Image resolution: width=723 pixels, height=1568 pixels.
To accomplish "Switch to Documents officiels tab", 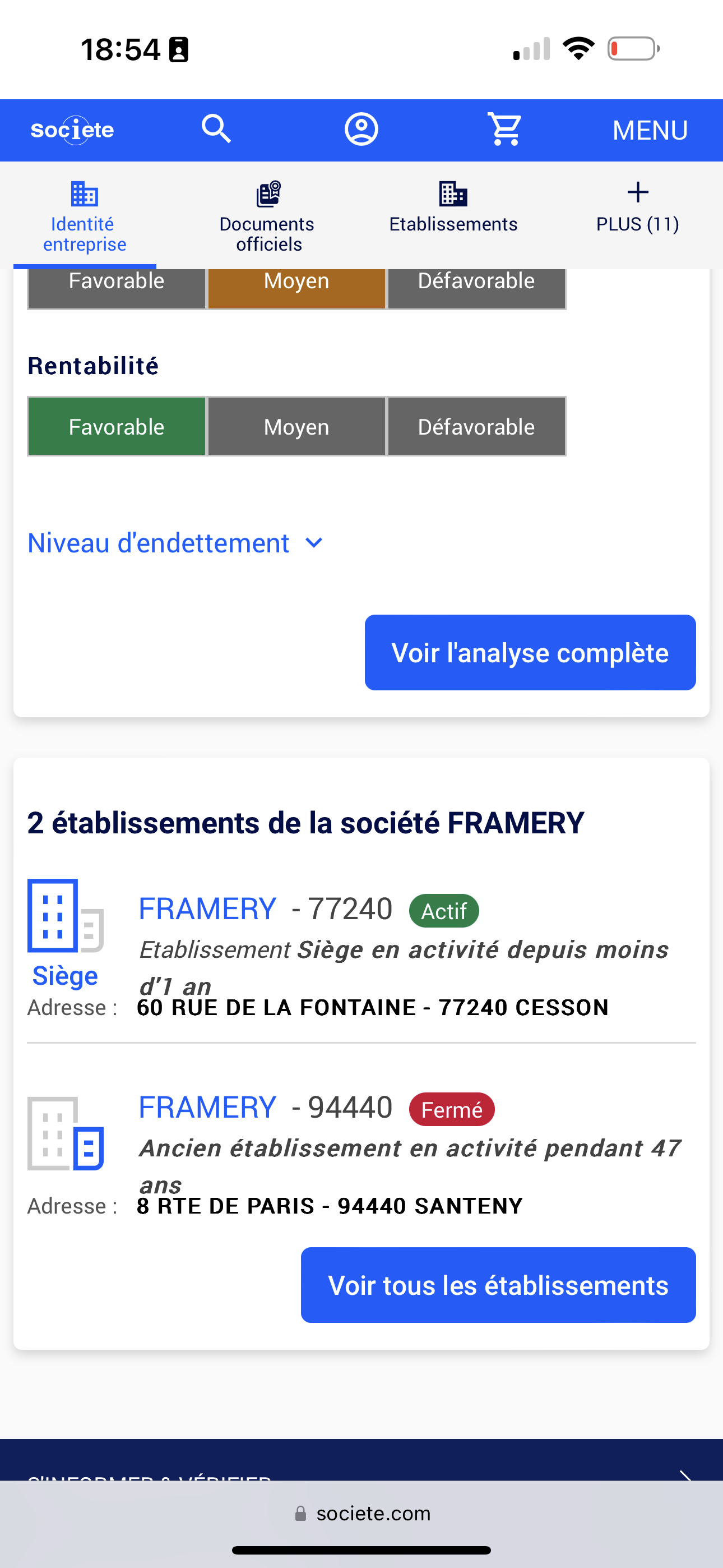I will pyautogui.click(x=267, y=216).
